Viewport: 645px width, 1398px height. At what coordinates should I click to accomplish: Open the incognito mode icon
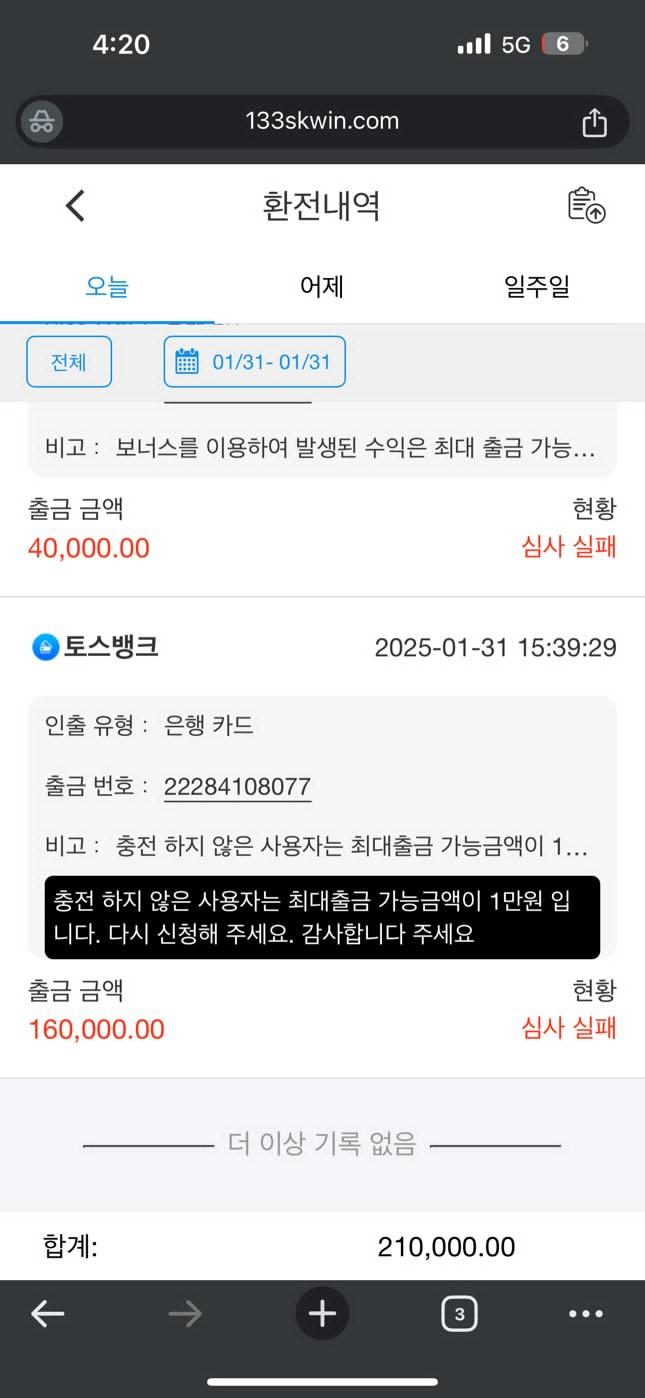pos(42,122)
